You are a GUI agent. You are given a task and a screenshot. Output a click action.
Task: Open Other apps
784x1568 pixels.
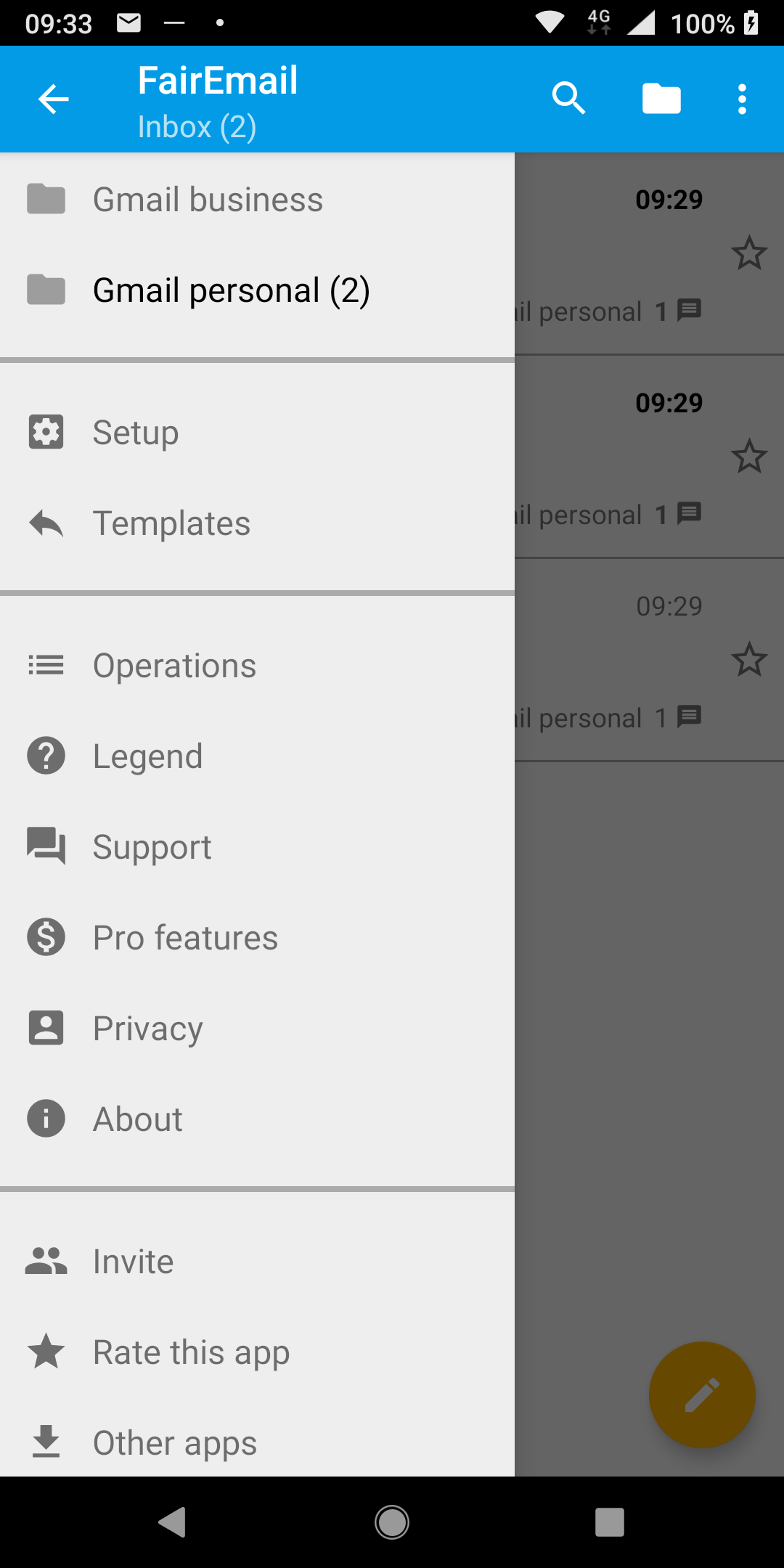174,1442
